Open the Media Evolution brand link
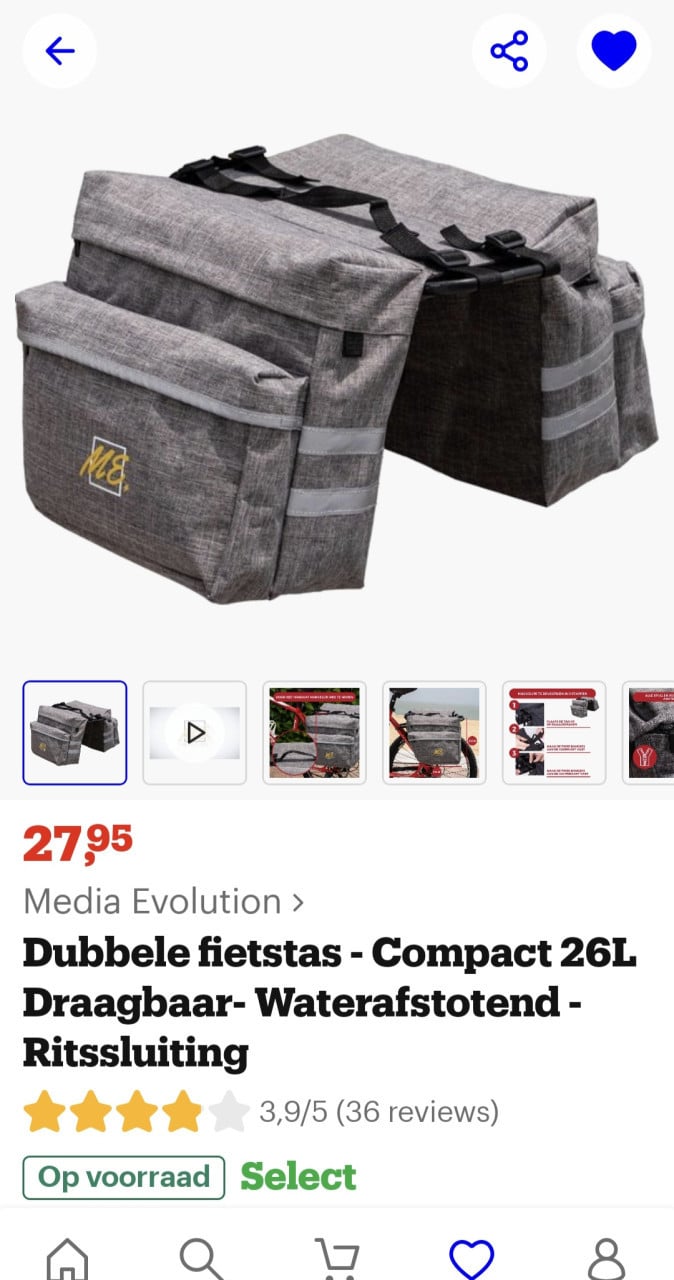 163,901
